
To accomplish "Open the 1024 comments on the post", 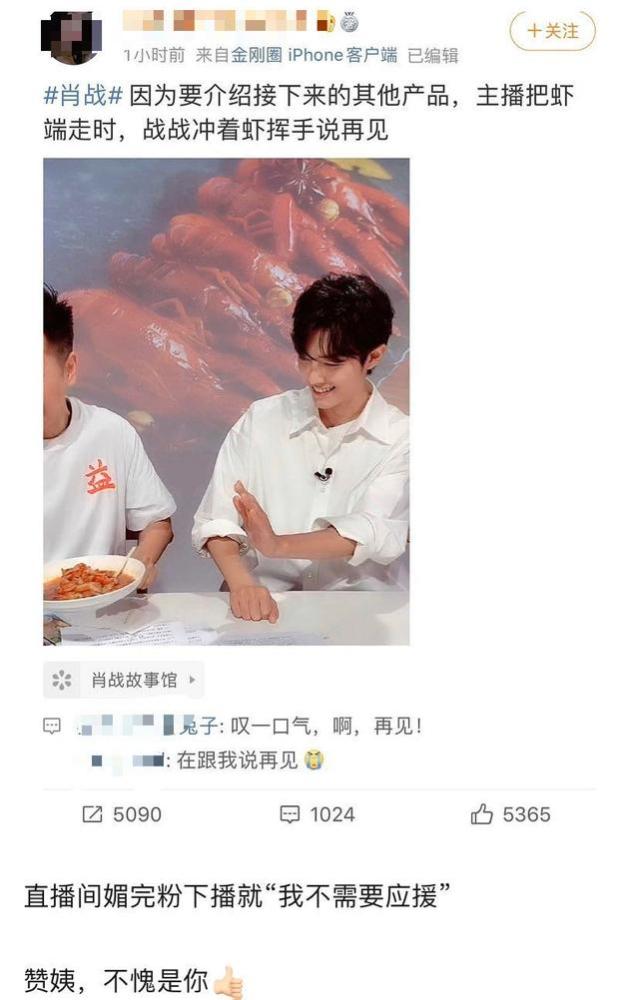I will (317, 814).
